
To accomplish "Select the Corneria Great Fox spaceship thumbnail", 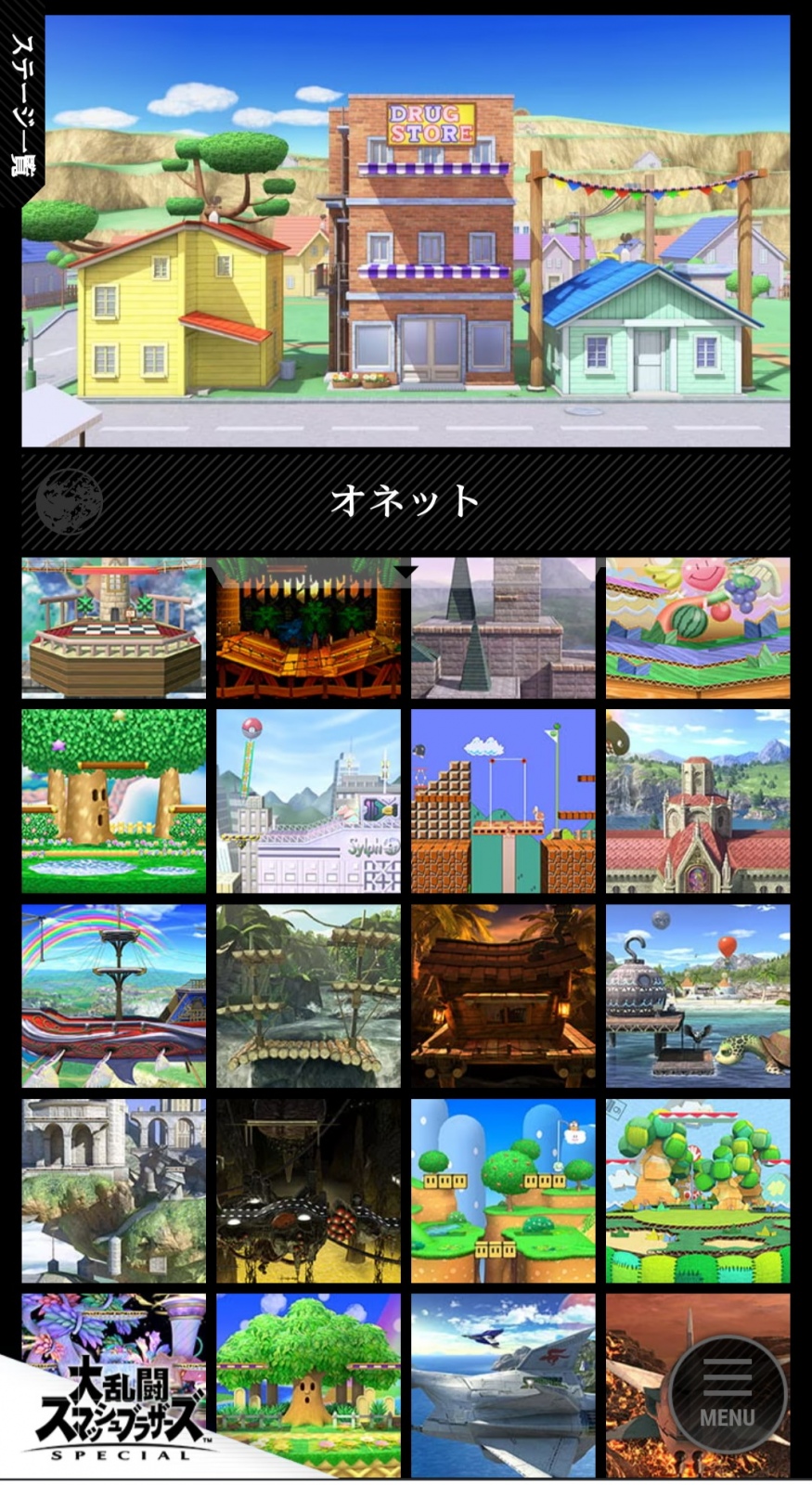I will [x=504, y=1386].
